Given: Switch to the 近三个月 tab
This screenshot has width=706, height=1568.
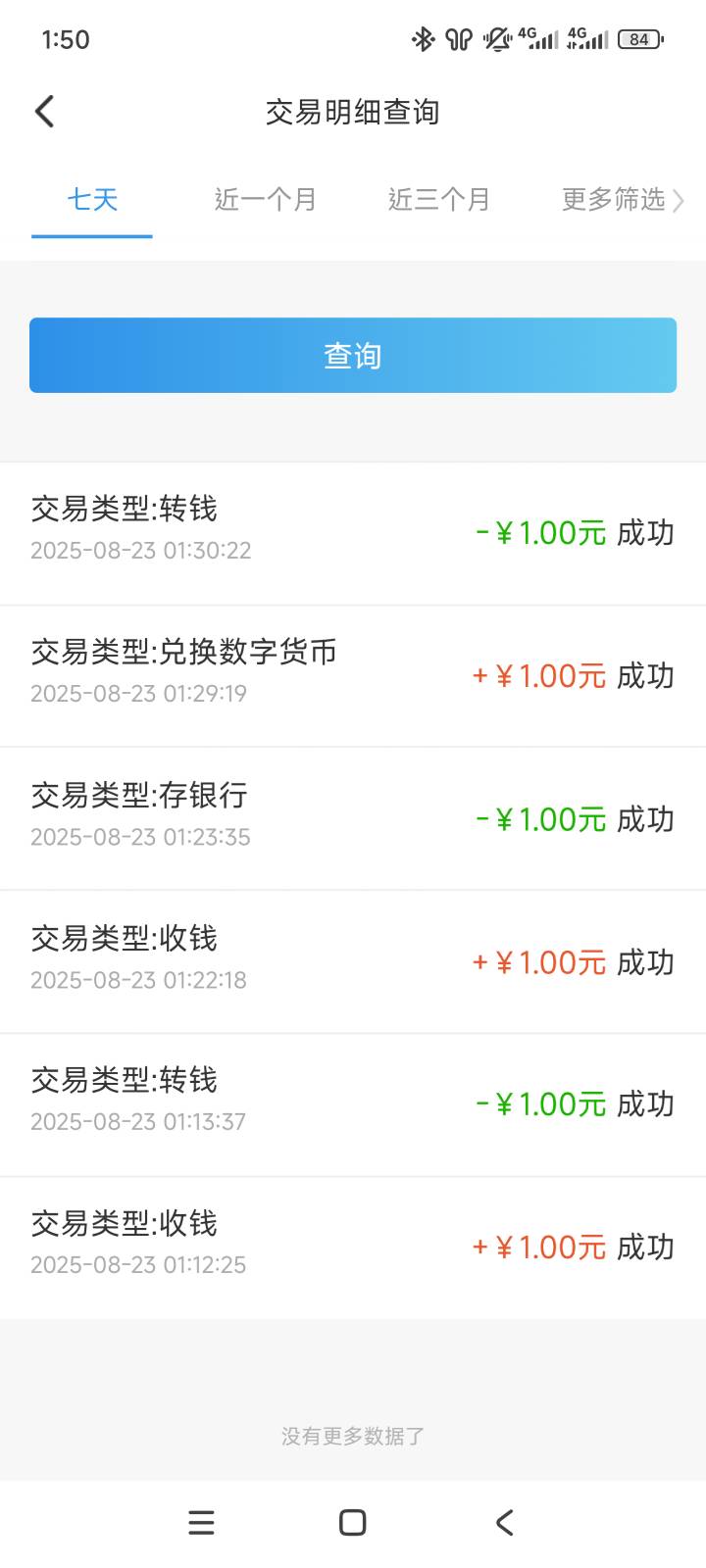Looking at the screenshot, I should 439,200.
